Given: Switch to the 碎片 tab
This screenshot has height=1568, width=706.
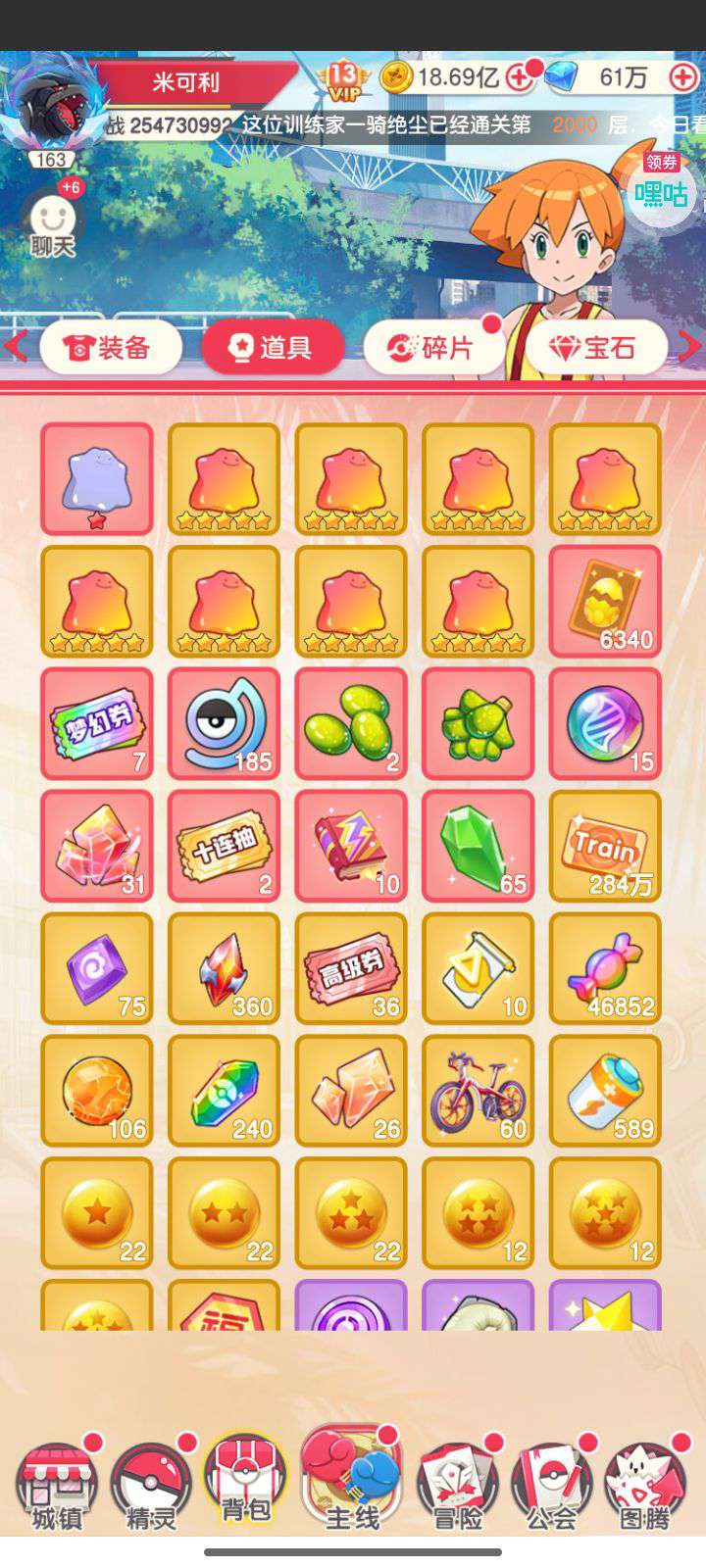Looking at the screenshot, I should point(433,347).
